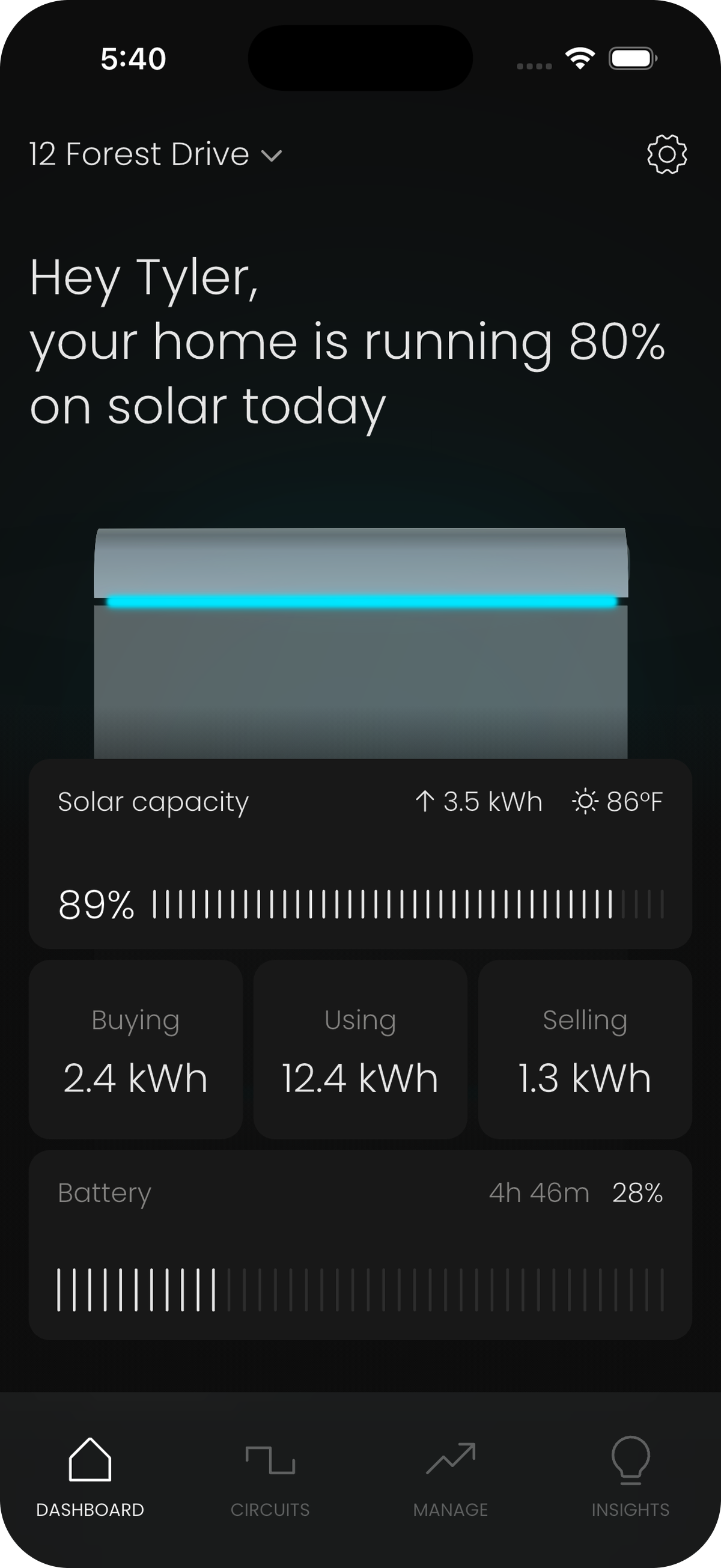Open the Selling 1.3 kWh card
Image resolution: width=721 pixels, height=1568 pixels.
585,1049
